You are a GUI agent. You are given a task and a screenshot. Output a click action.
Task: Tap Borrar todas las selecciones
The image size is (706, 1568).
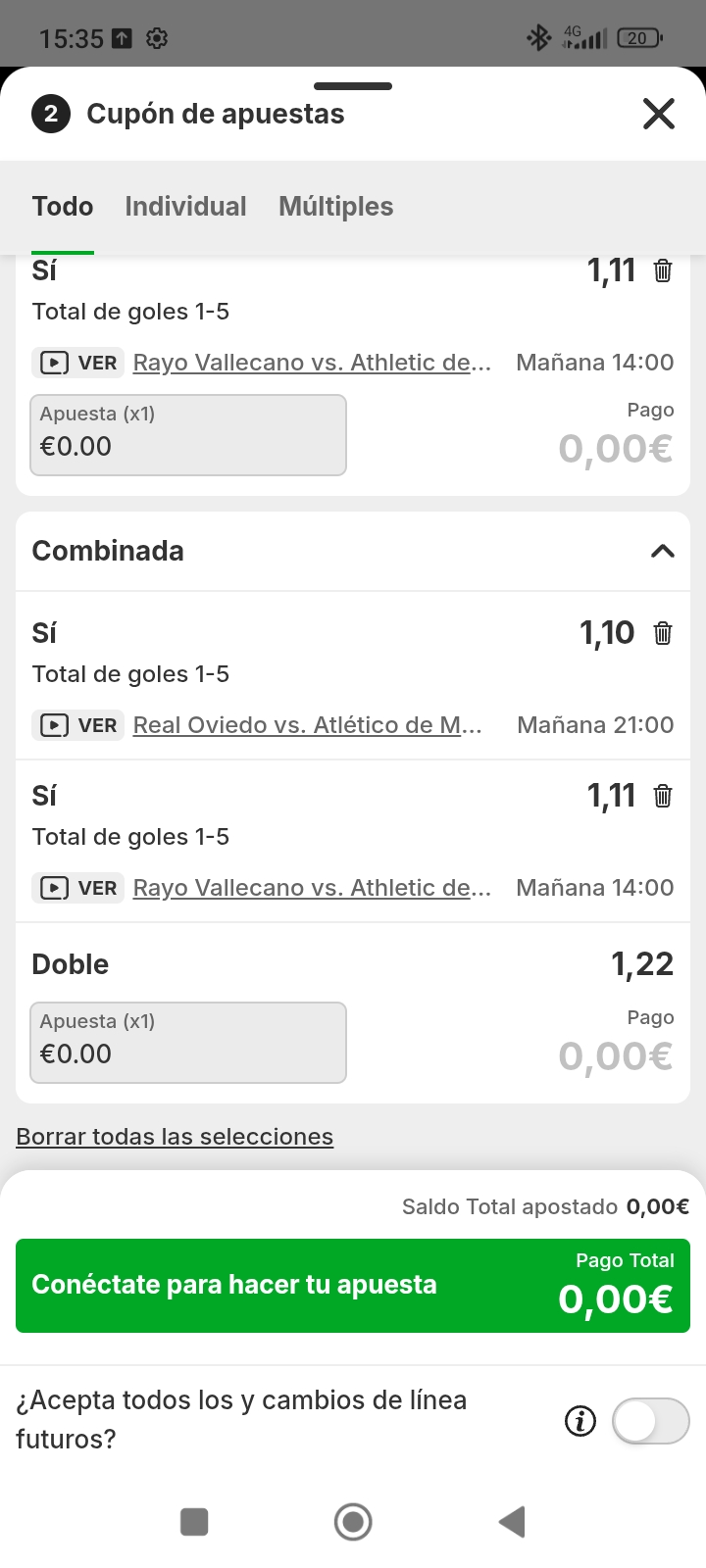click(x=175, y=1137)
